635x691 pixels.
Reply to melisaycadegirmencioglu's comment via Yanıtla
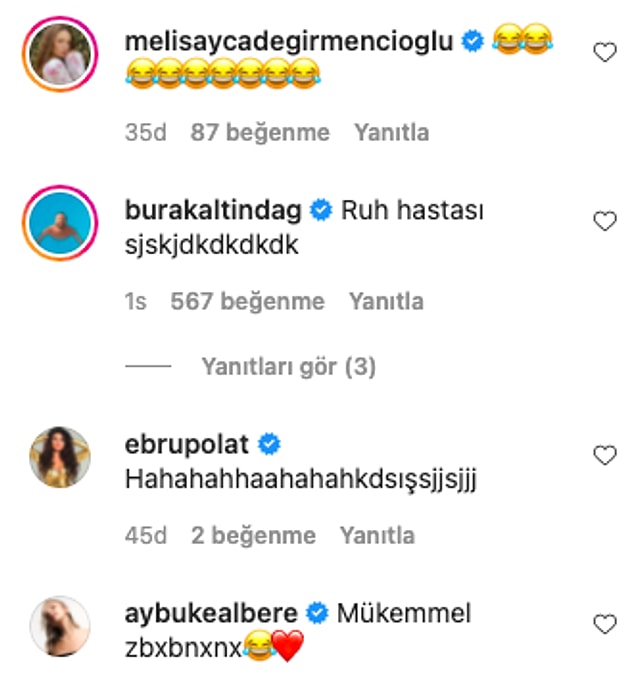click(x=391, y=132)
